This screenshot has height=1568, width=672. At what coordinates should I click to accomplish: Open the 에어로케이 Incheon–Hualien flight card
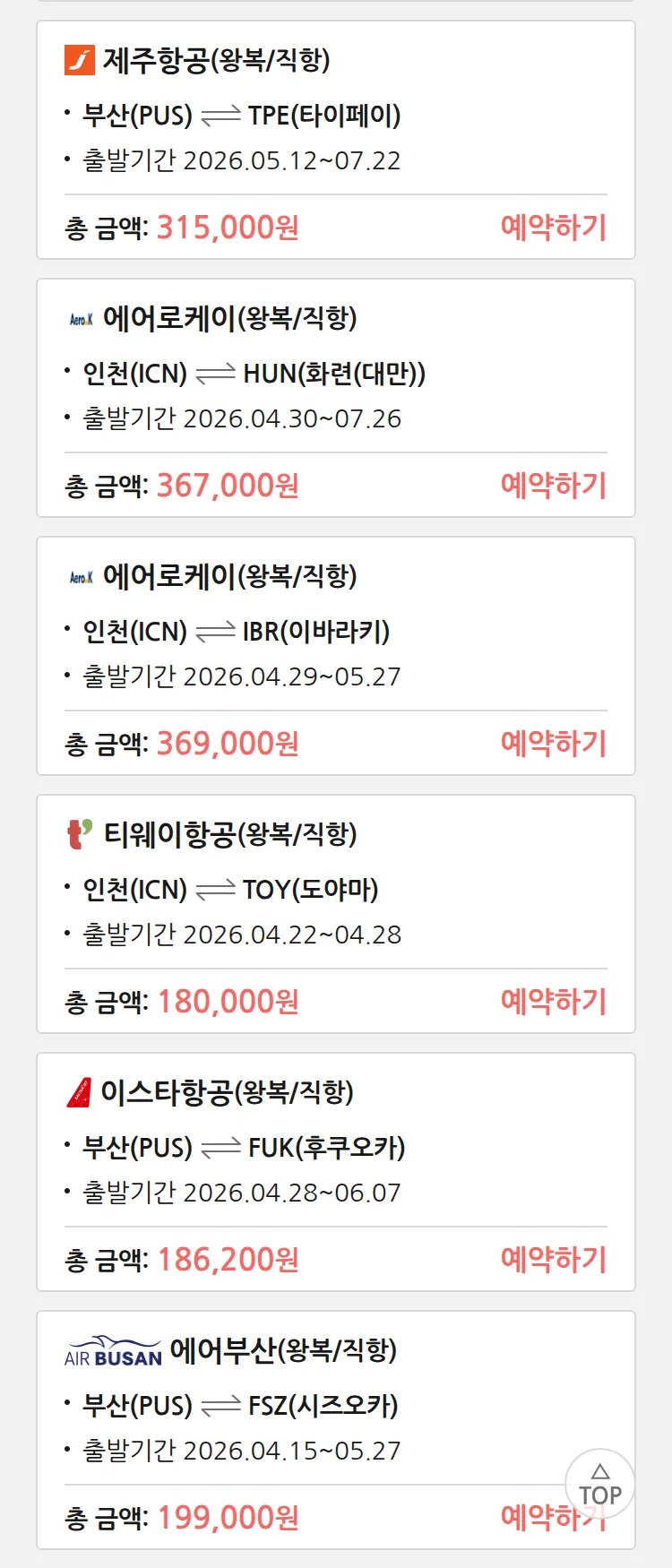coord(335,375)
